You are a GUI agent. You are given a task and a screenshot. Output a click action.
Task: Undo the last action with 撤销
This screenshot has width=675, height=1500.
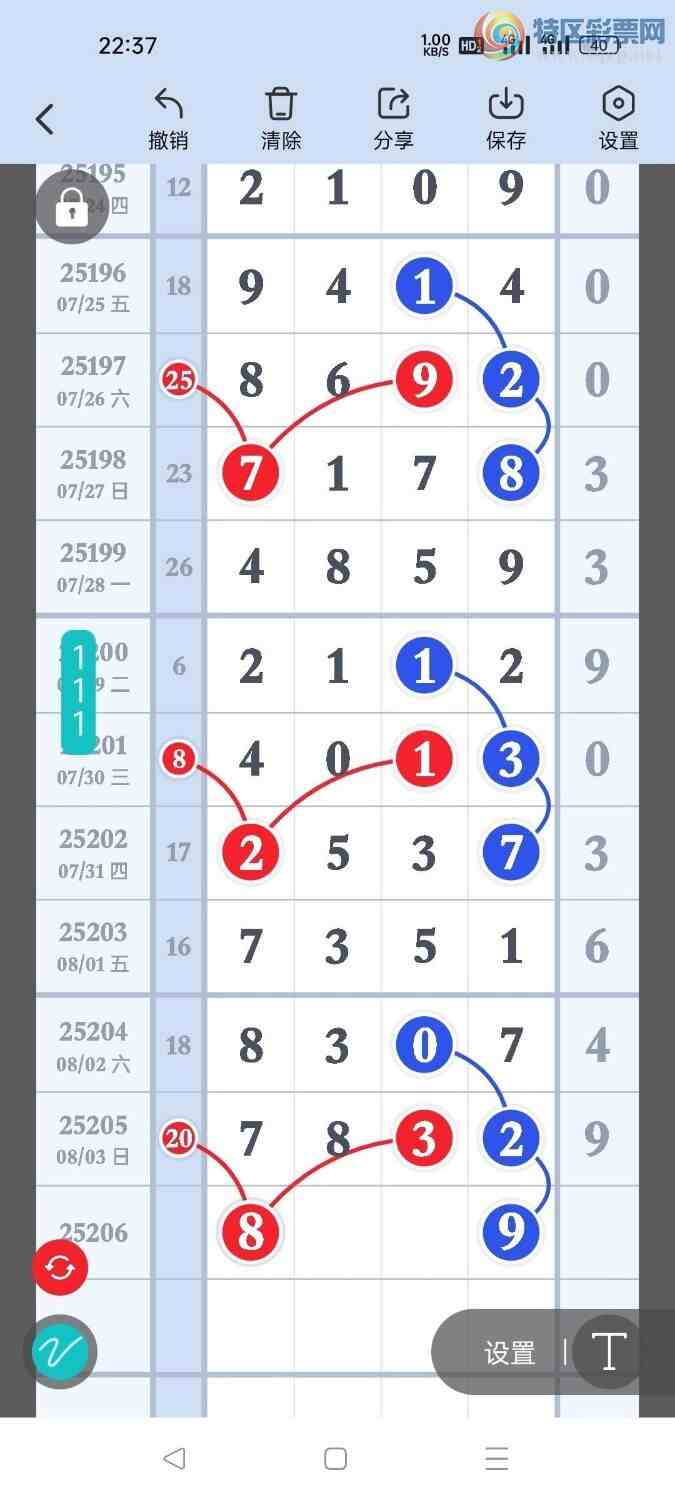tap(168, 120)
